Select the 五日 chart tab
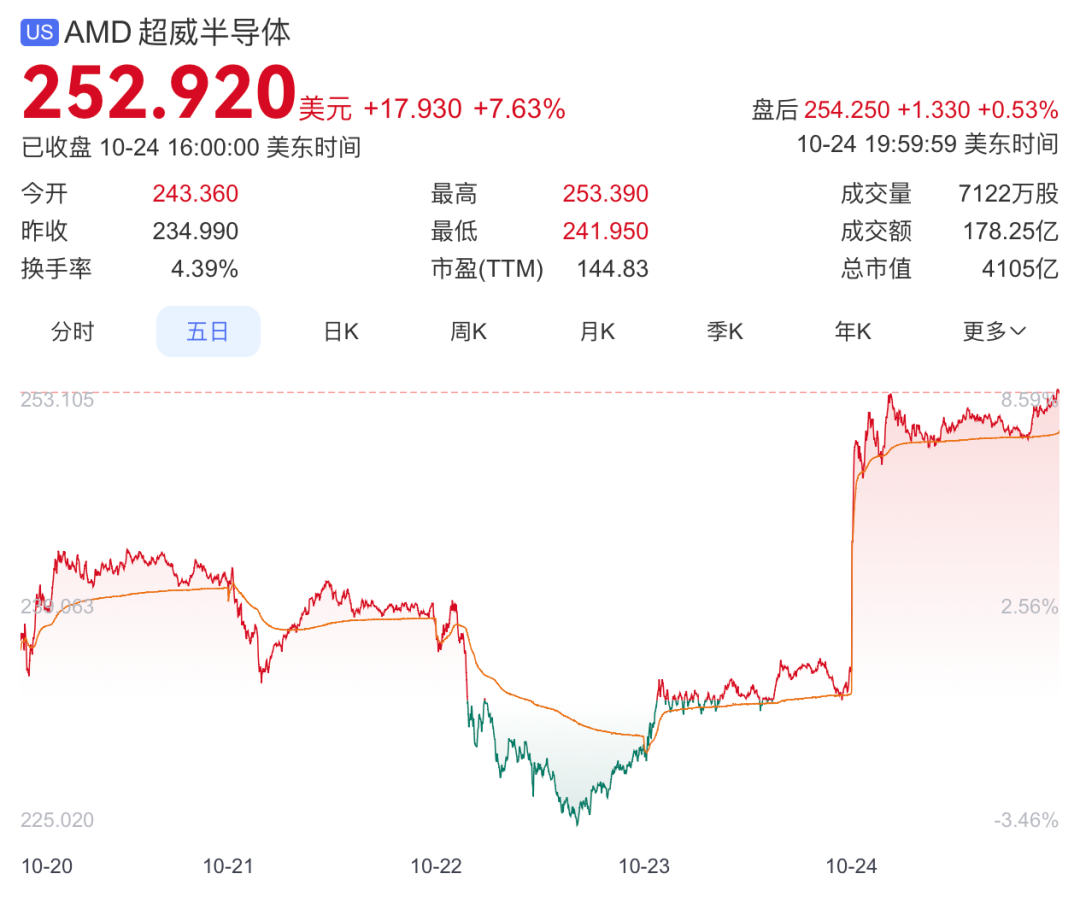This screenshot has height=897, width=1080. pyautogui.click(x=208, y=332)
